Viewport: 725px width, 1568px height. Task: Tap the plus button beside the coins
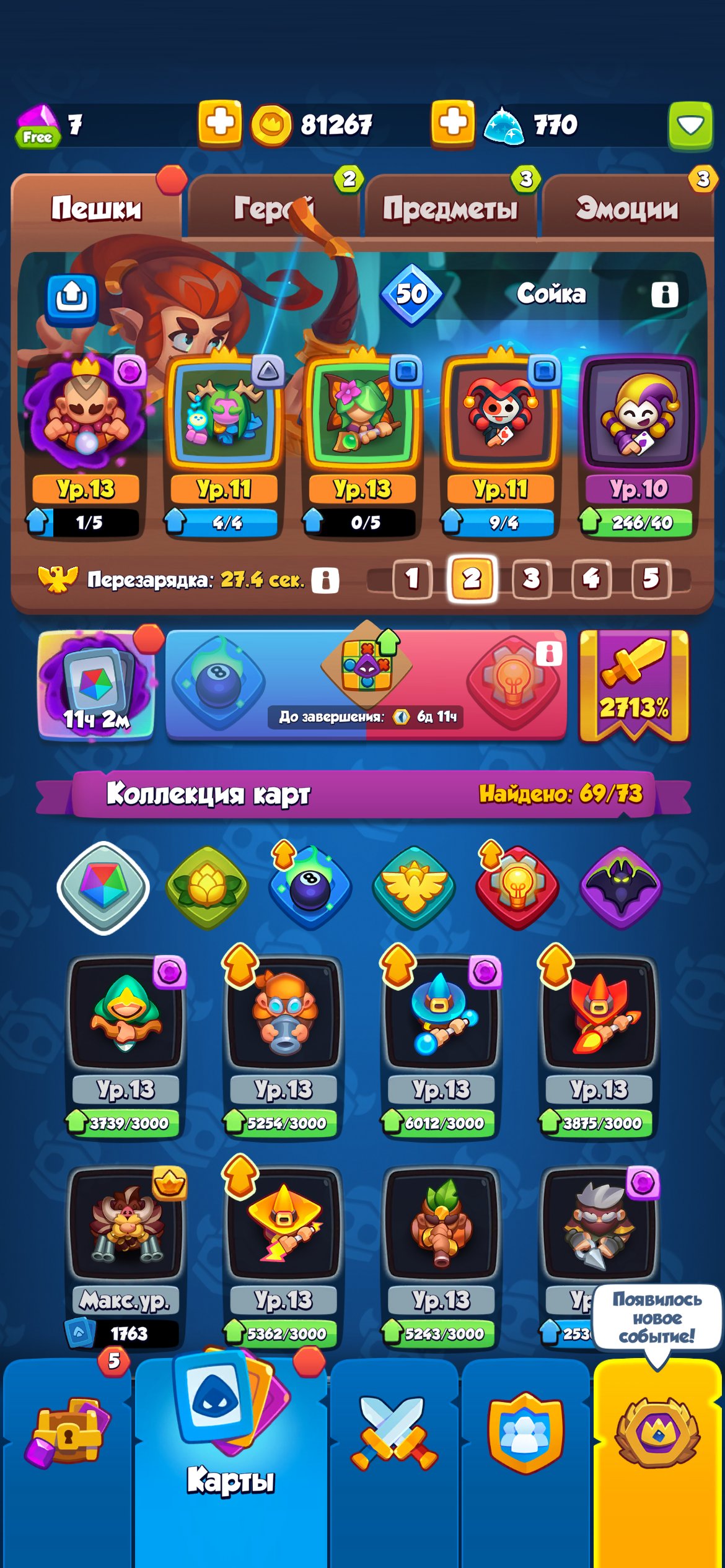pyautogui.click(x=220, y=124)
